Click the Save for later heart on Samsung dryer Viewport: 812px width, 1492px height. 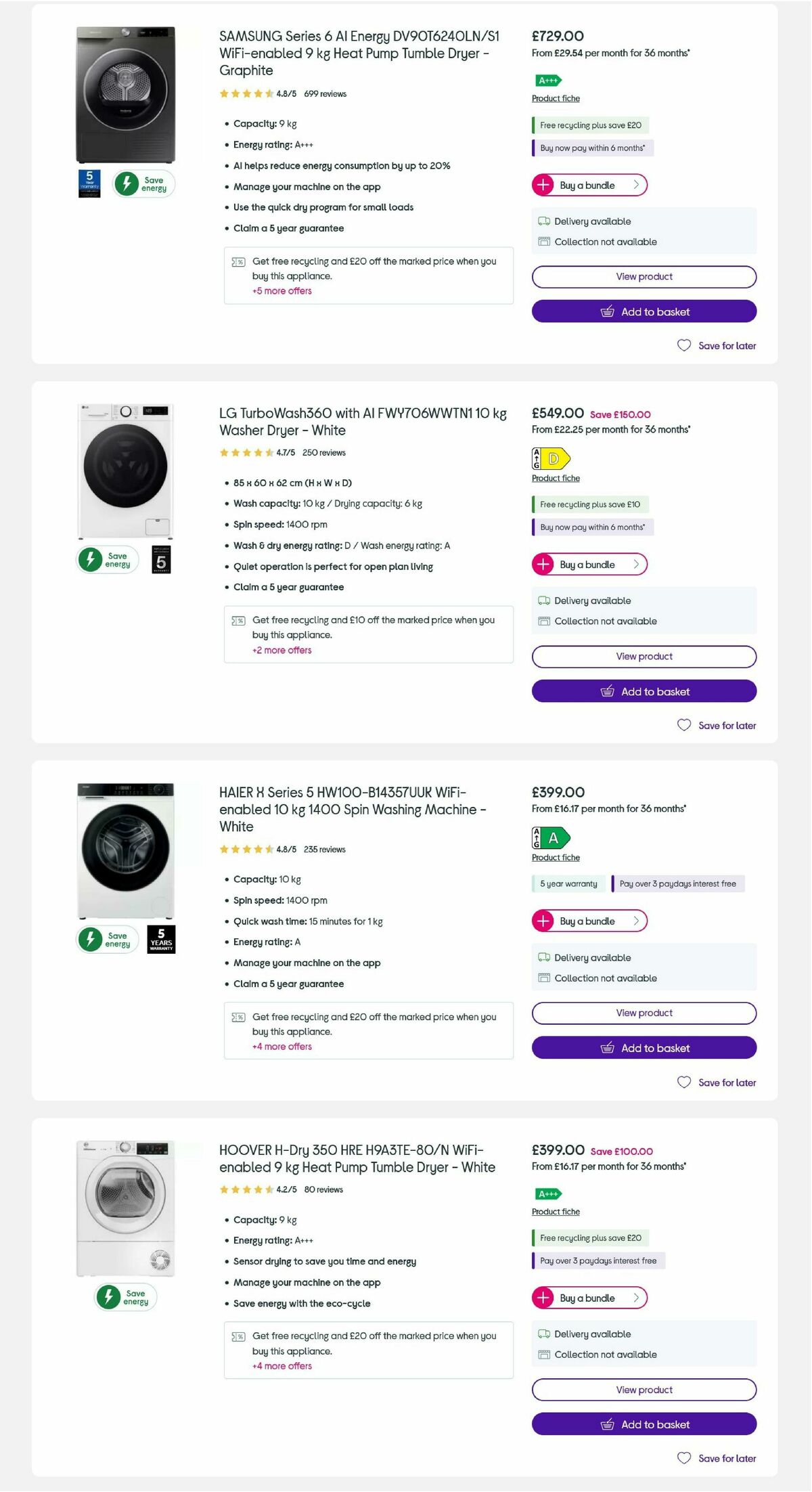pyautogui.click(x=683, y=345)
